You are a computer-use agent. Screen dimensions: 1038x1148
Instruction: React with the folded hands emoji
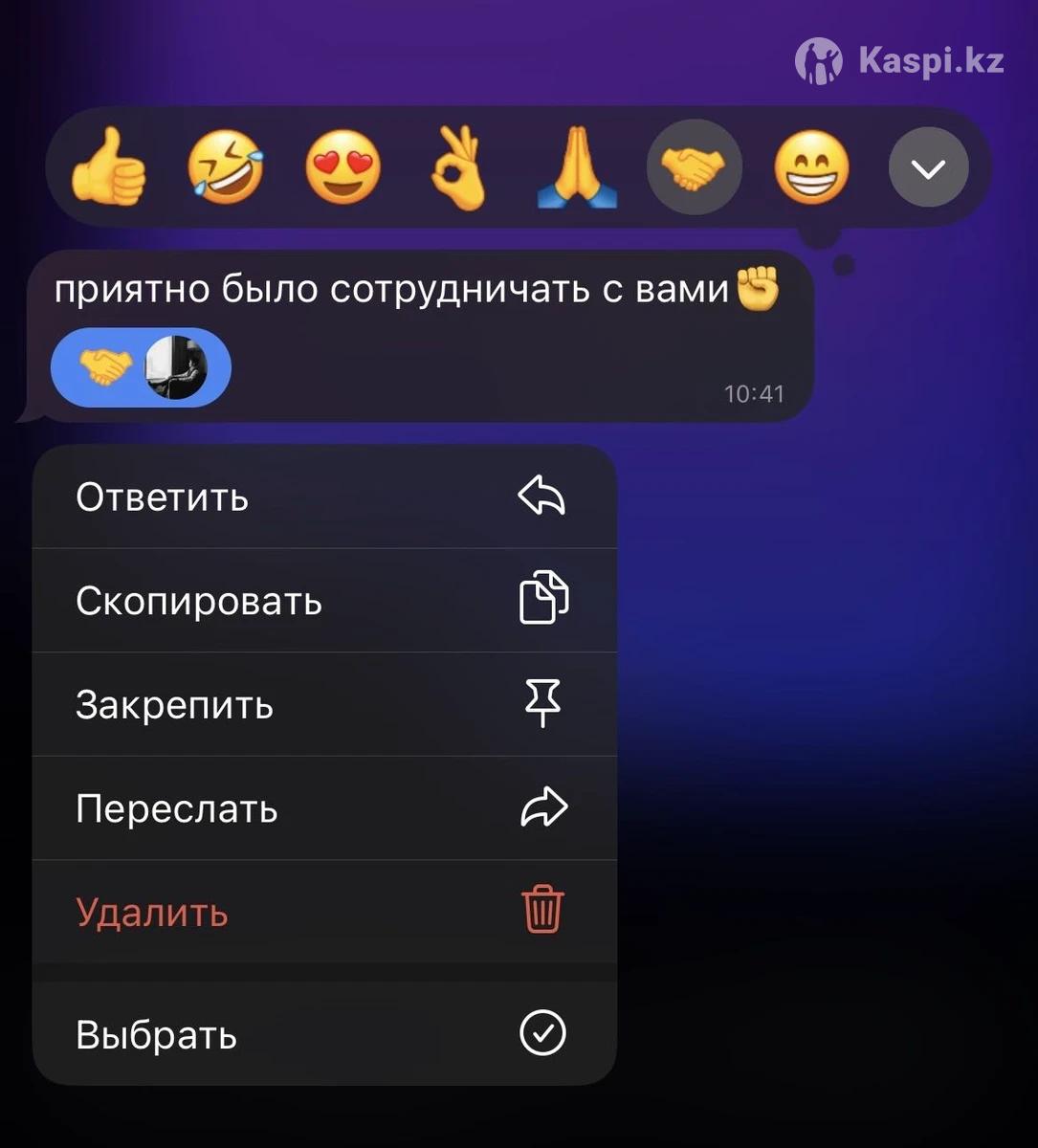[575, 170]
